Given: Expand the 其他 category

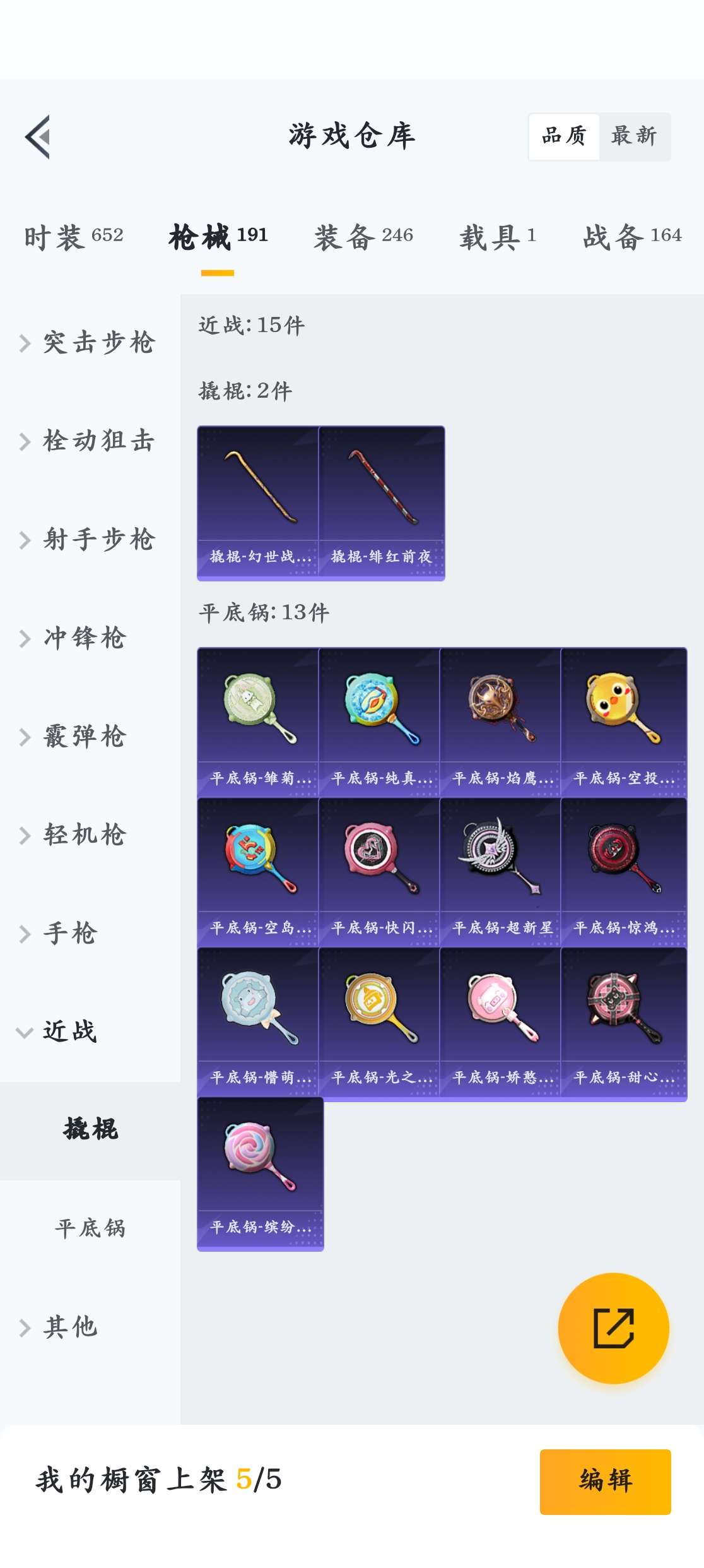Looking at the screenshot, I should point(69,1327).
